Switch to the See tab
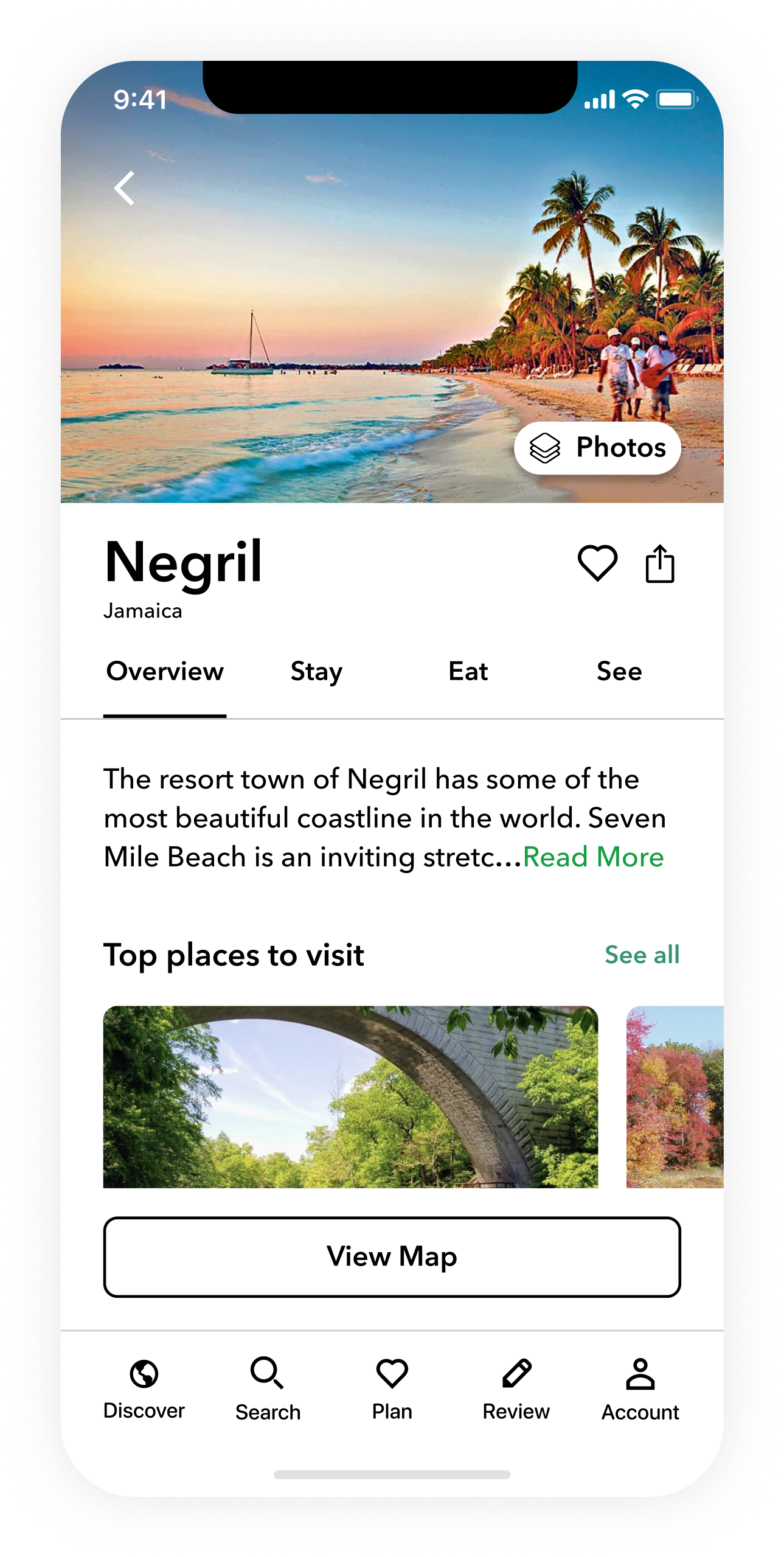784x1557 pixels. [619, 672]
